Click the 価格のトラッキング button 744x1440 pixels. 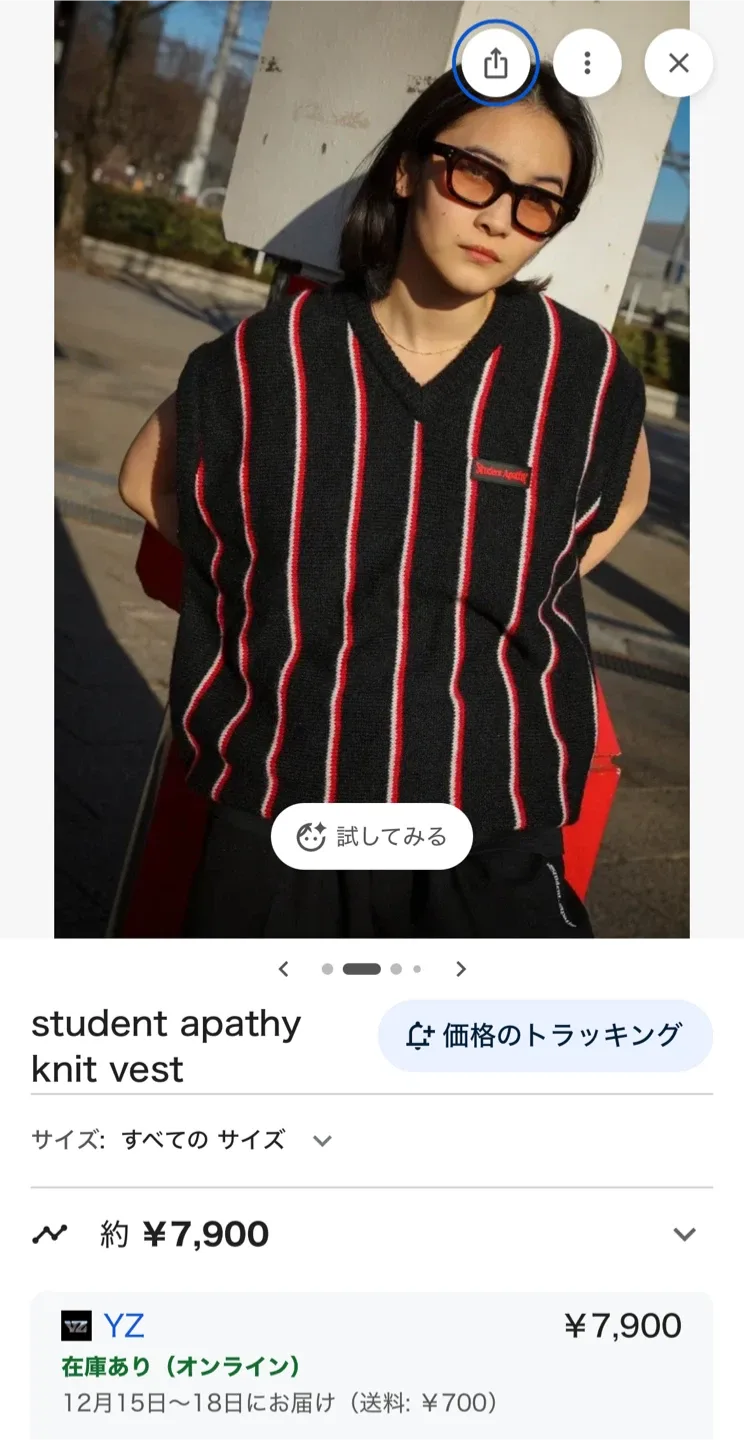pos(545,1037)
